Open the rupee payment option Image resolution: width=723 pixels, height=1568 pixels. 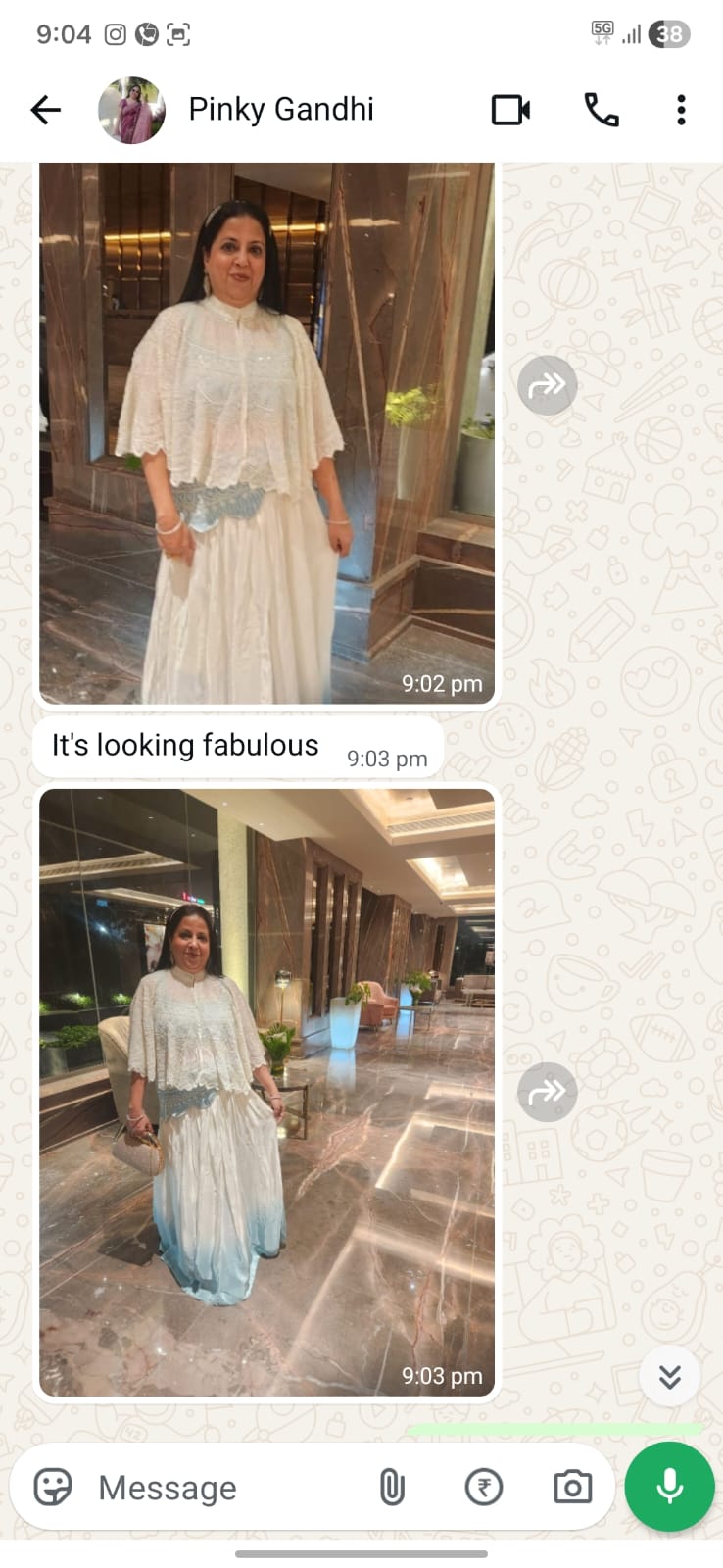click(483, 1488)
